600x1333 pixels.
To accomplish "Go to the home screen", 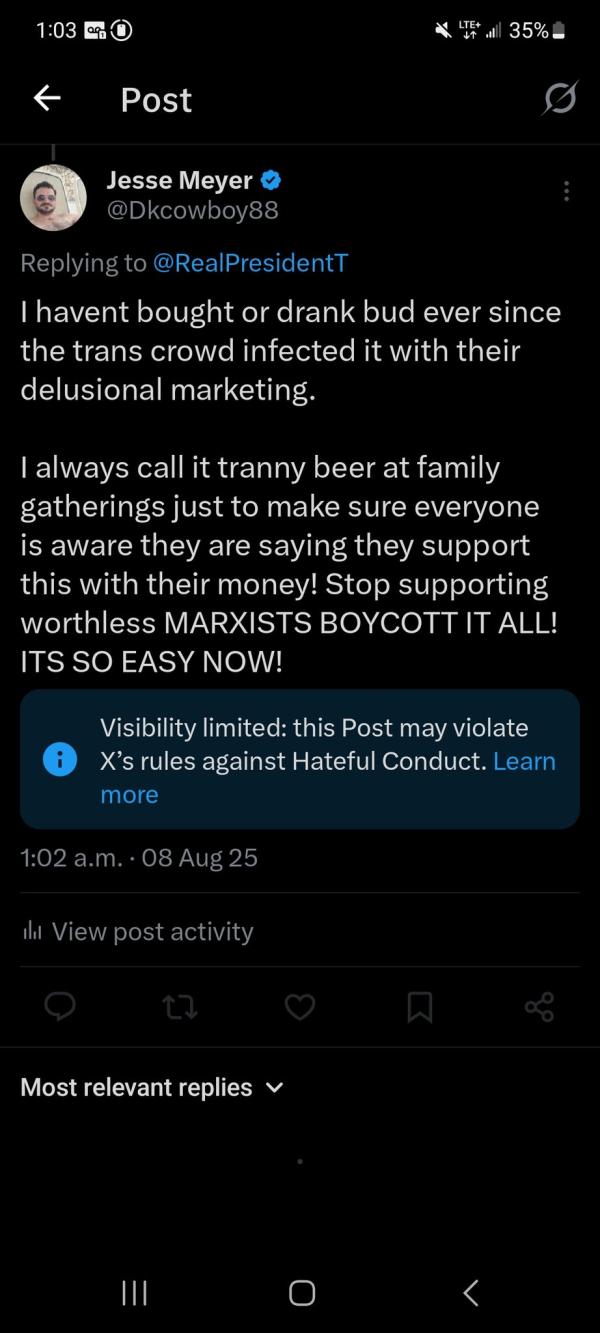I will pyautogui.click(x=302, y=1293).
